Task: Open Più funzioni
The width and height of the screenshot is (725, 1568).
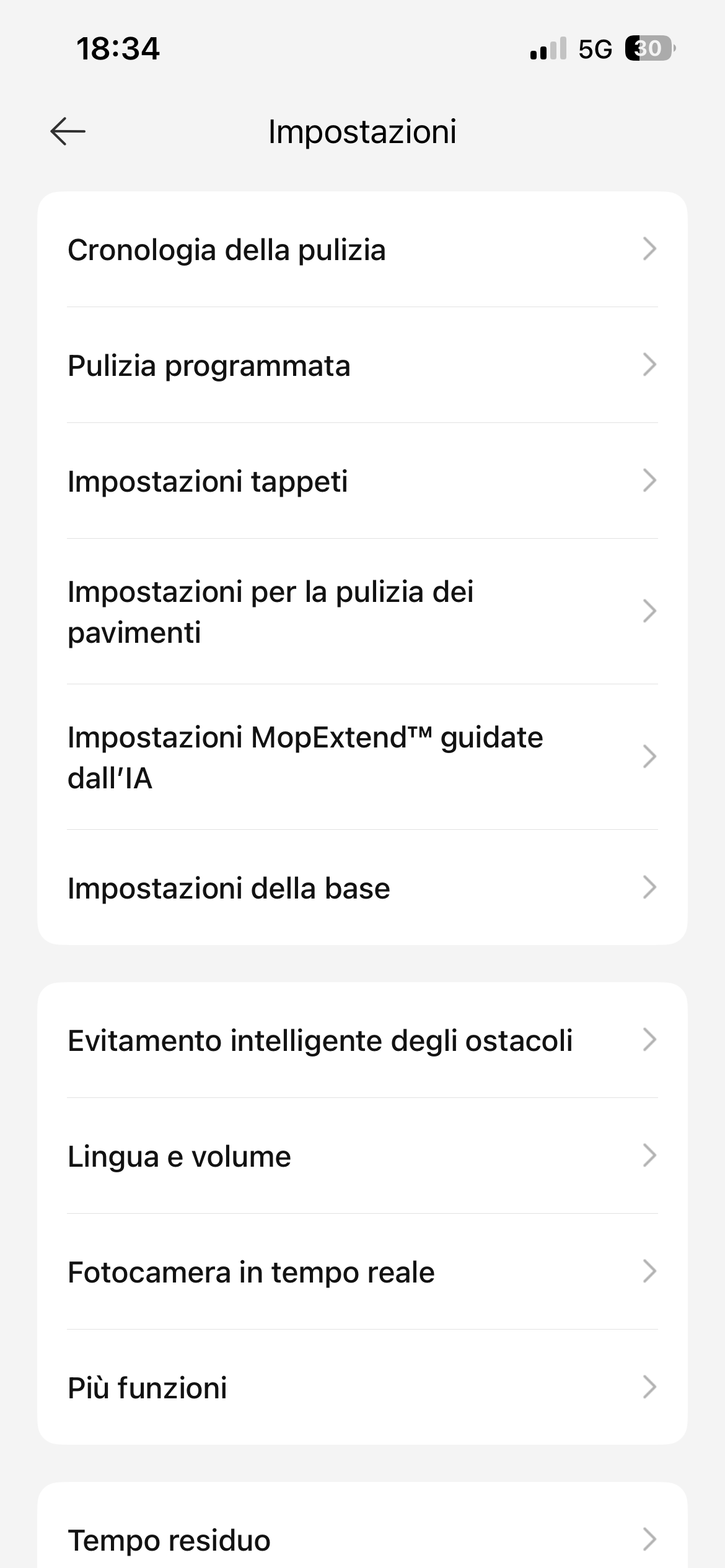Action: point(362,1388)
